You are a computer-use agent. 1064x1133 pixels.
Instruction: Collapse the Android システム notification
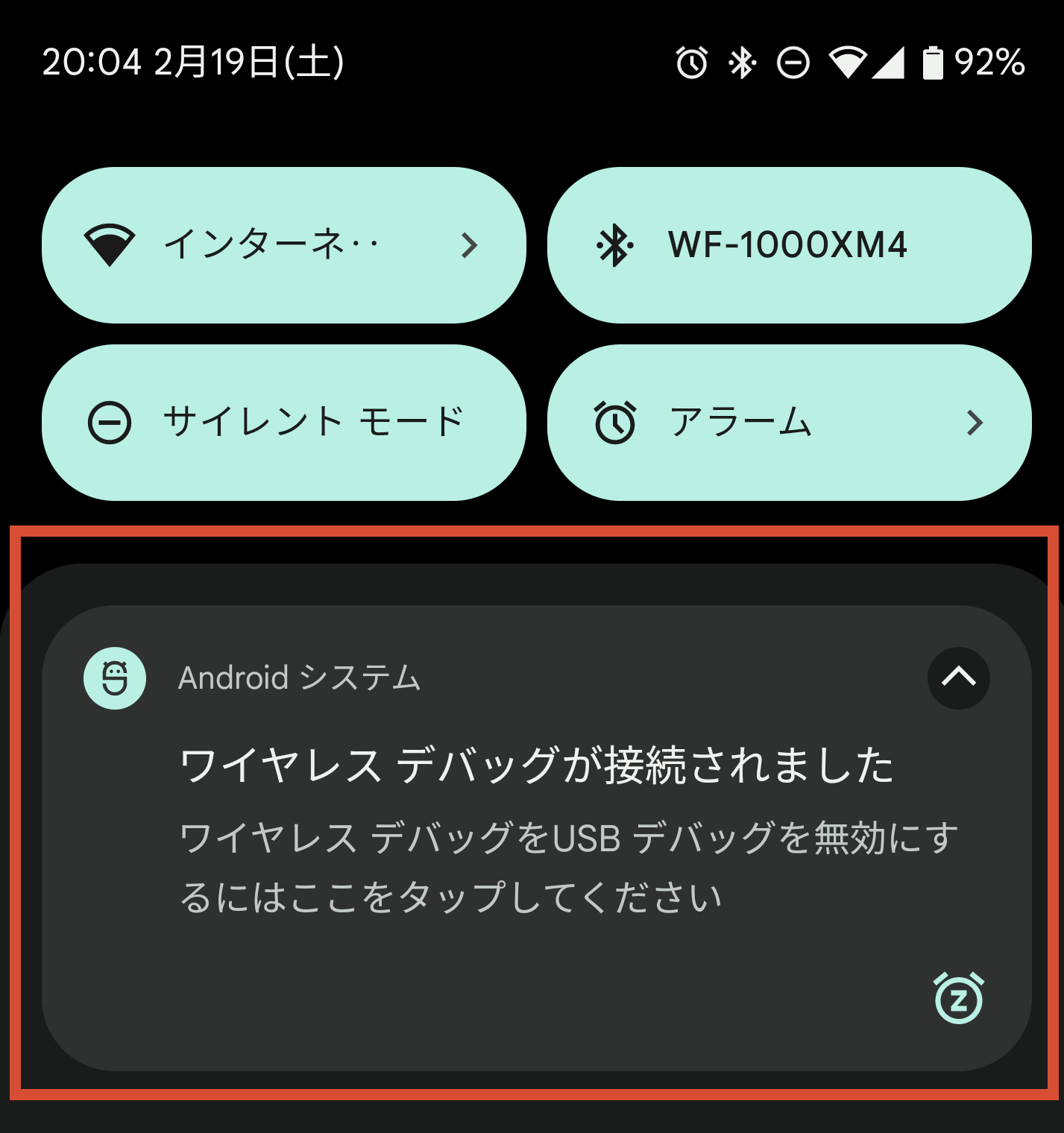tap(958, 678)
